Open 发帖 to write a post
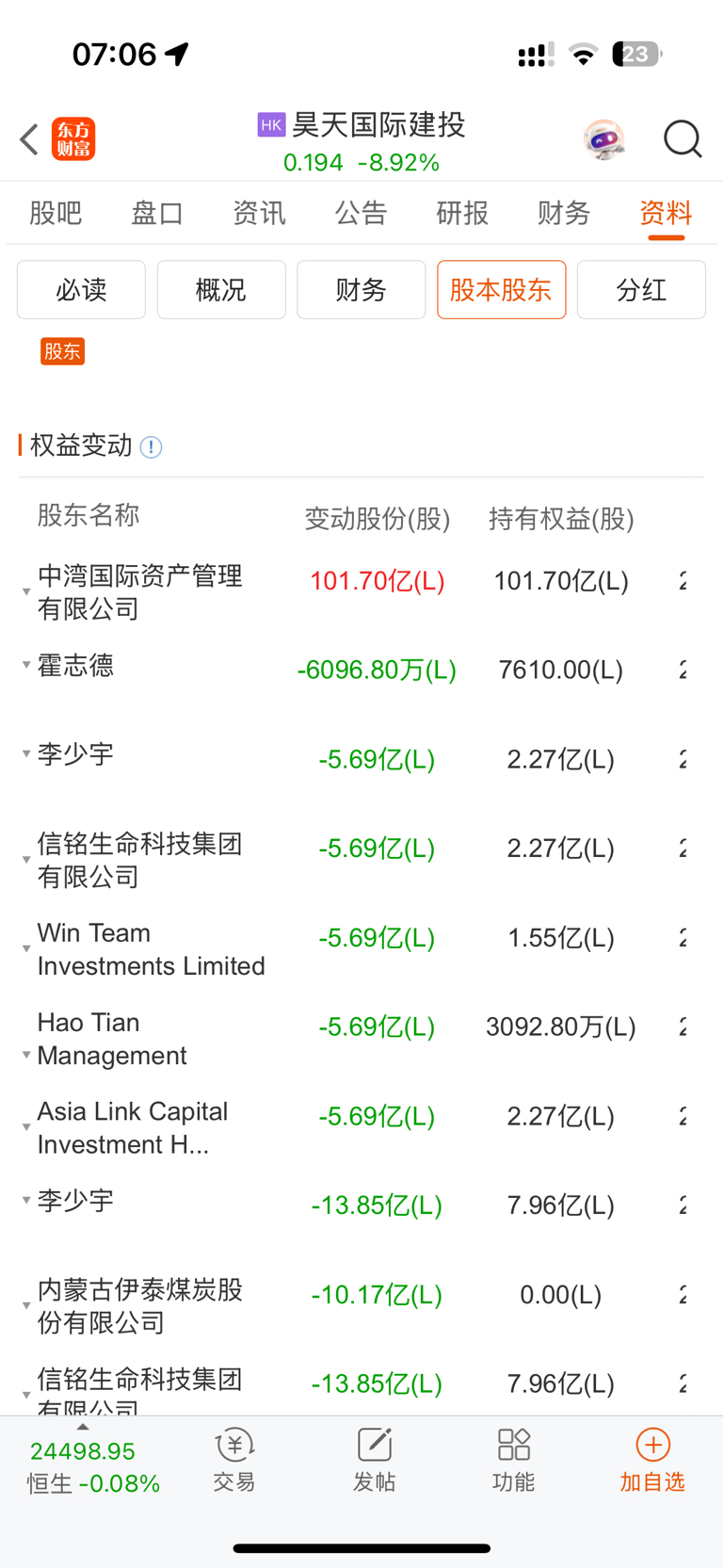The height and width of the screenshot is (1568, 724). click(374, 1460)
